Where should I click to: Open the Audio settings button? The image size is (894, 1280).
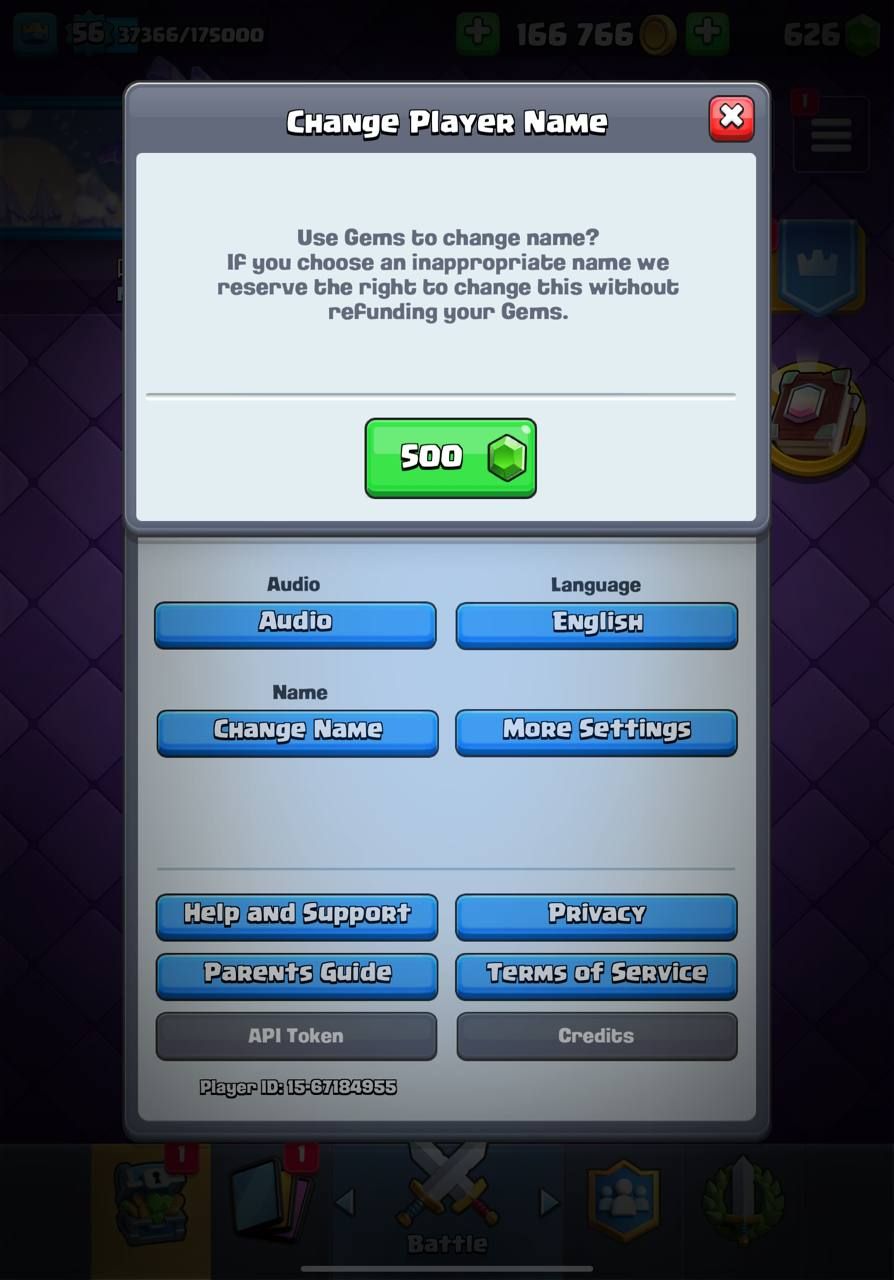pos(295,624)
